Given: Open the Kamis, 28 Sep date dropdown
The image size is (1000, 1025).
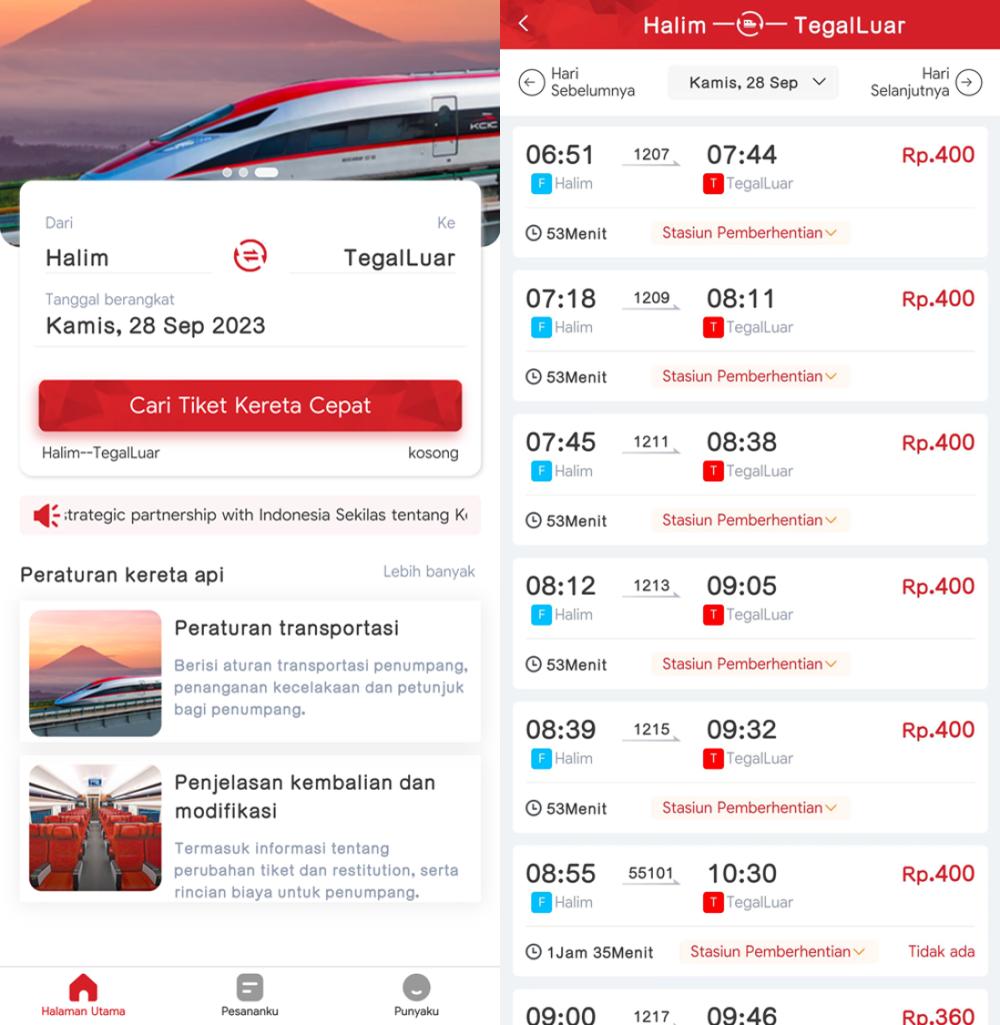Looking at the screenshot, I should [x=753, y=82].
